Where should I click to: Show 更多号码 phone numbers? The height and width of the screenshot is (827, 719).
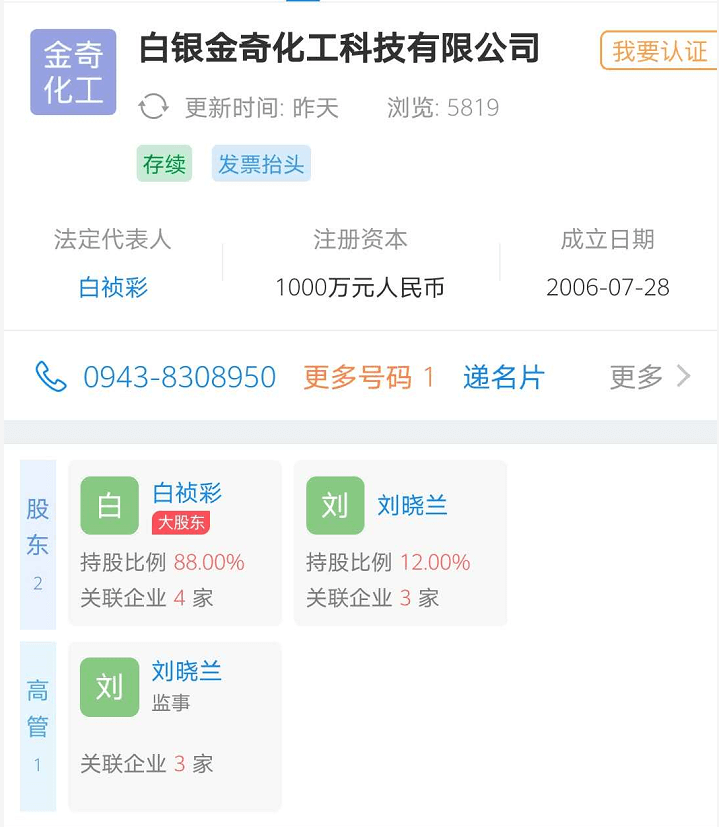368,377
